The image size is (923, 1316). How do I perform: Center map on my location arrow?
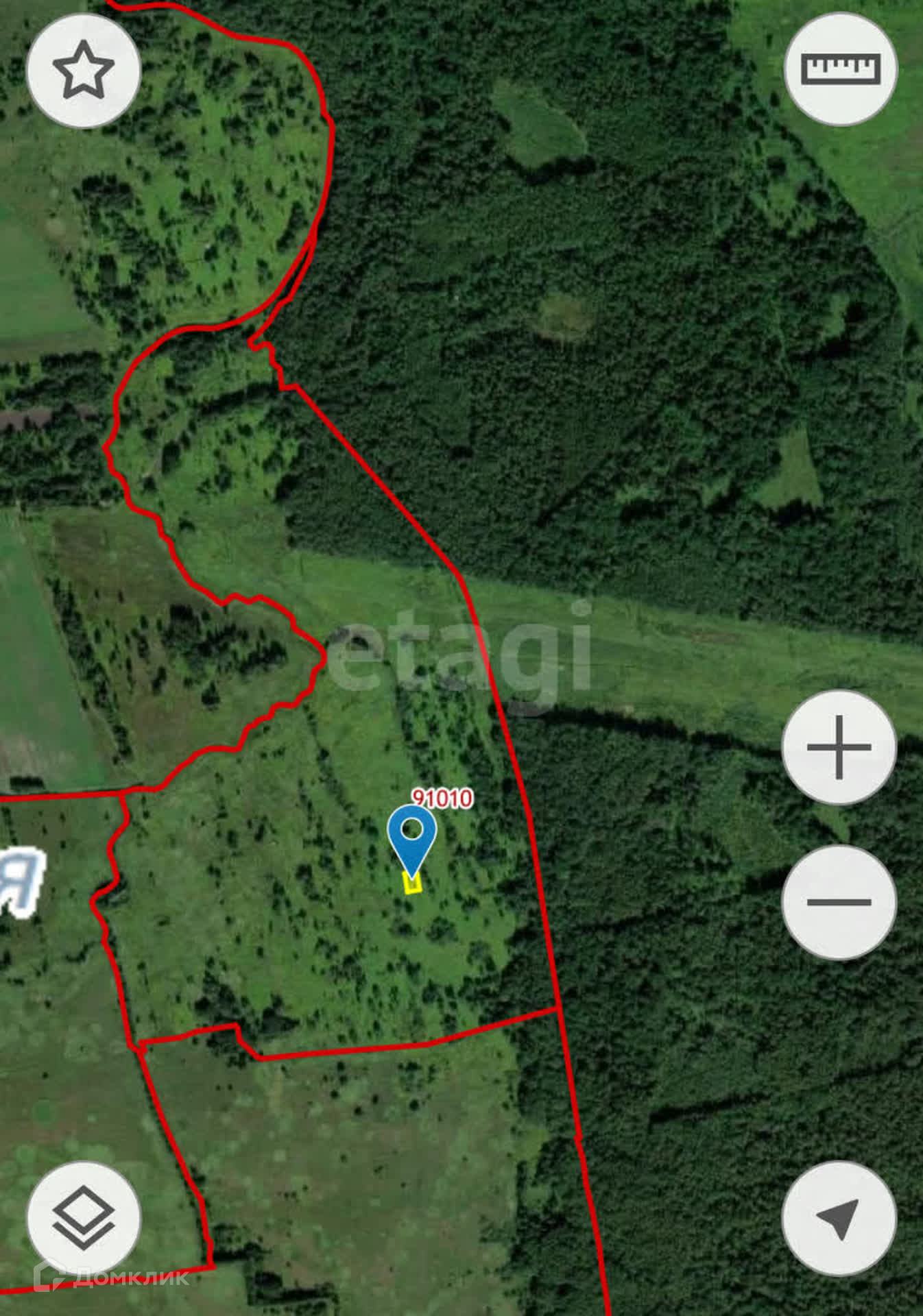[x=839, y=1218]
